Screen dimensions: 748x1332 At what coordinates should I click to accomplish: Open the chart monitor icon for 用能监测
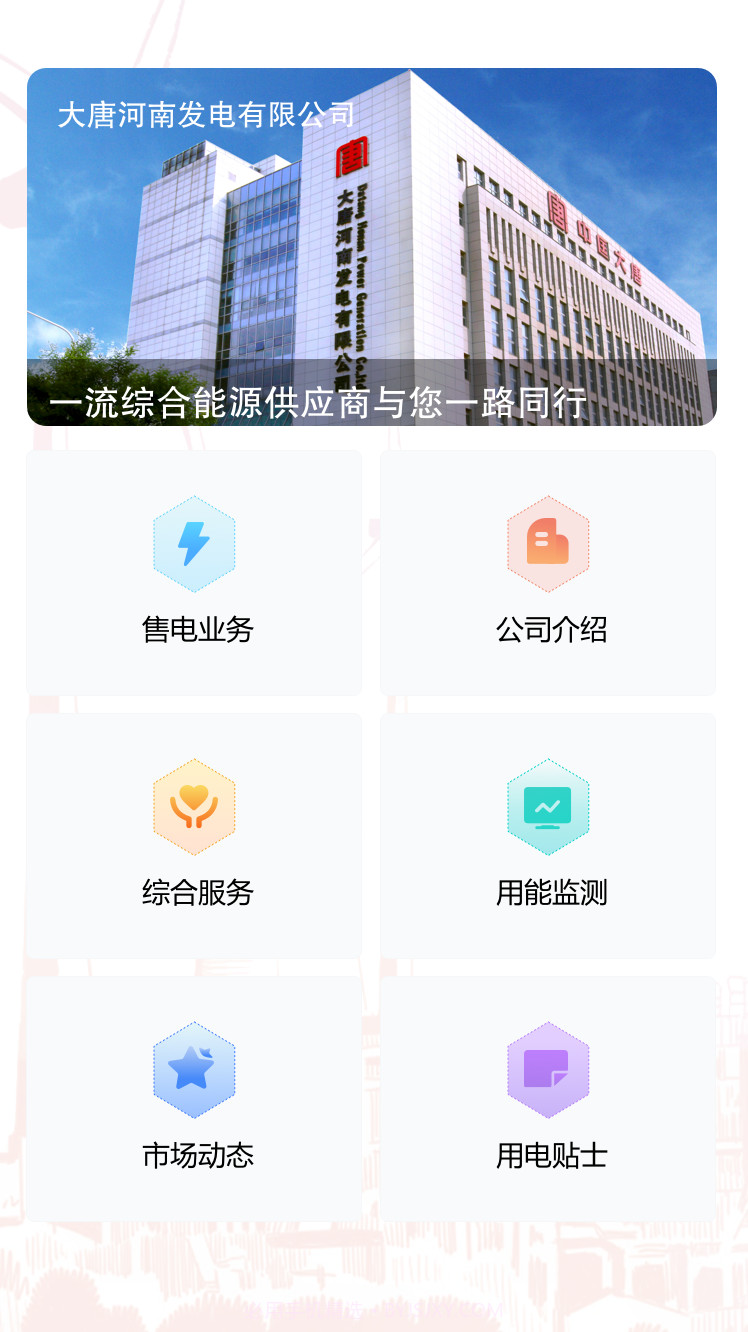coord(548,807)
